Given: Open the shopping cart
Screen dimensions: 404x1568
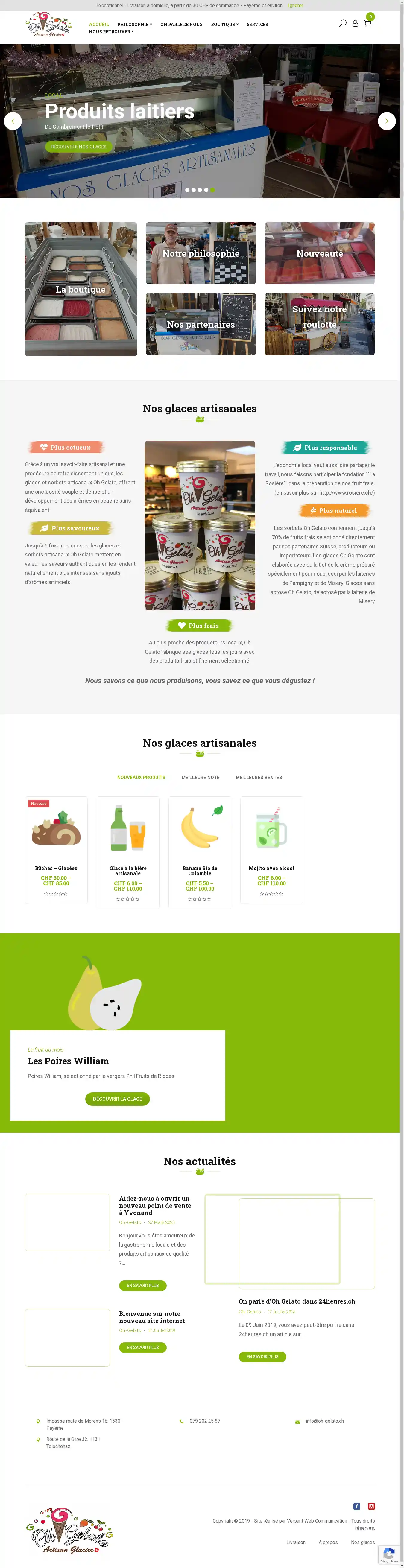Looking at the screenshot, I should (x=367, y=23).
